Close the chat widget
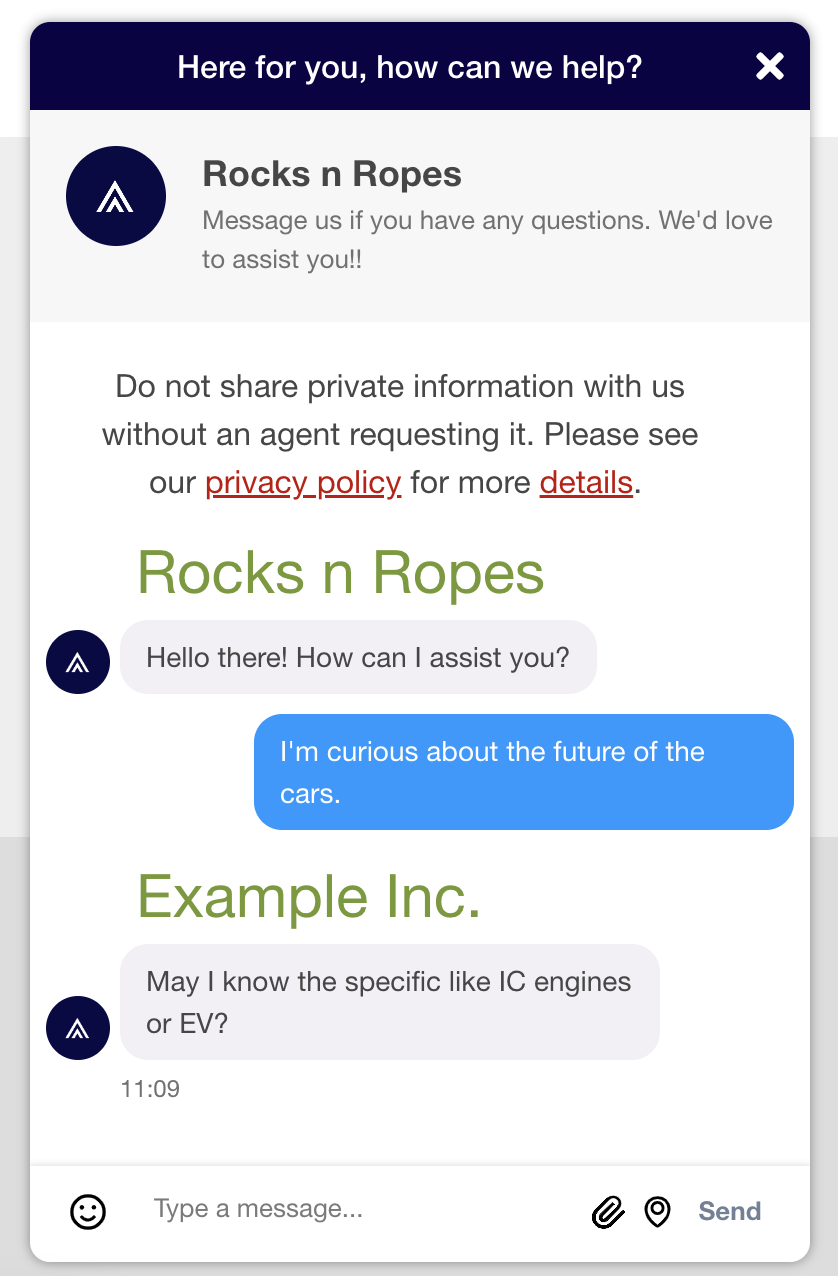 pos(769,67)
